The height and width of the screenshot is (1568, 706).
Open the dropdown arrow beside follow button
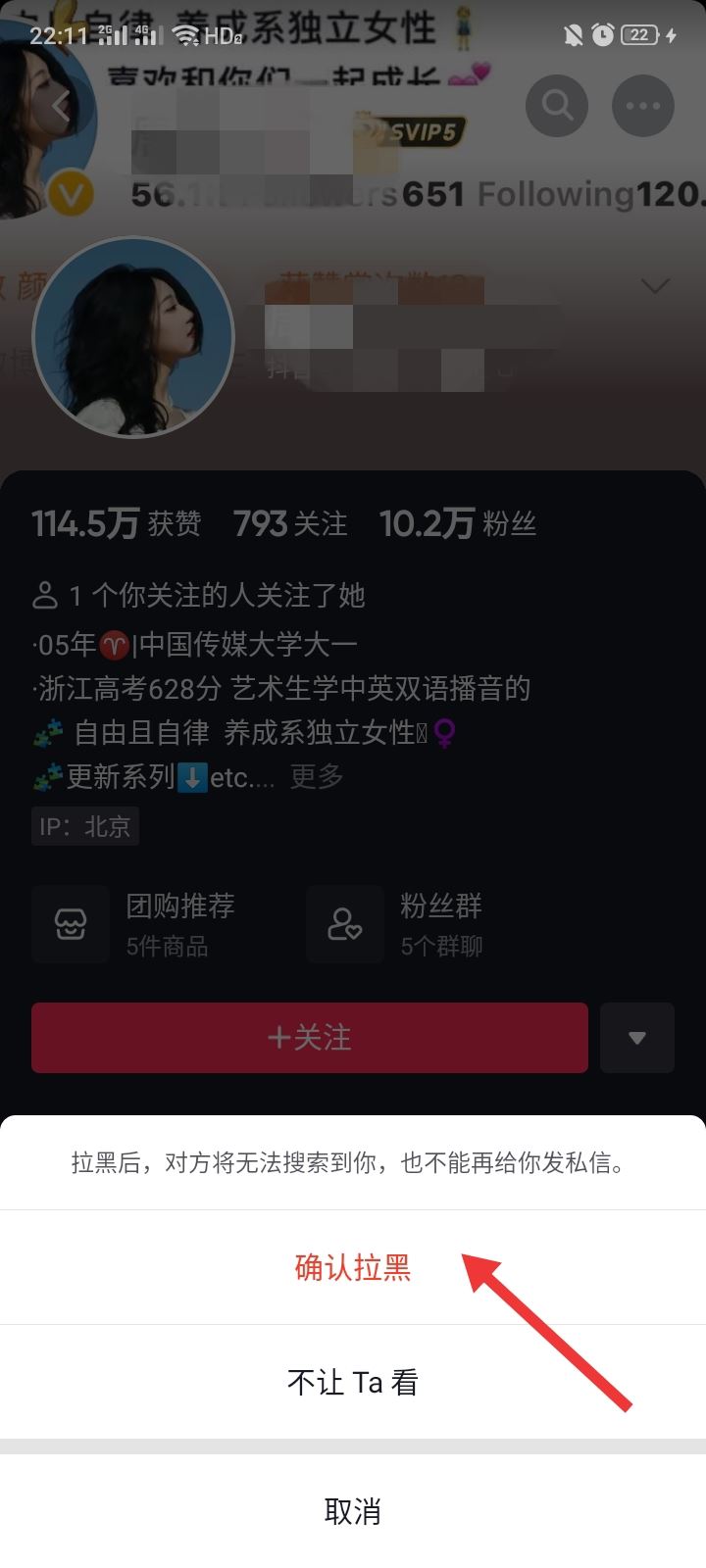[x=637, y=1037]
